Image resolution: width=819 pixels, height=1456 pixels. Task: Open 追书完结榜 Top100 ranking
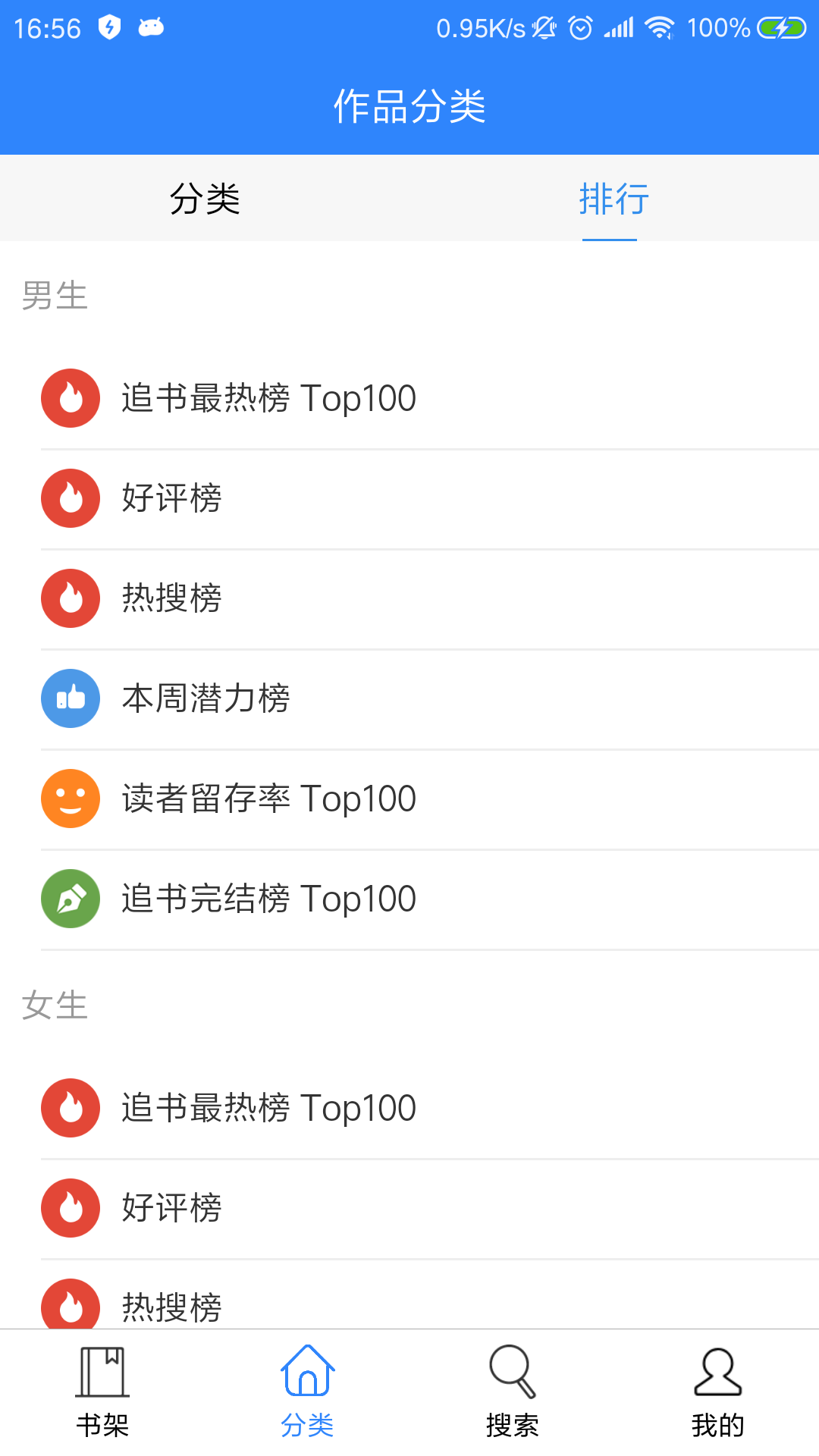pyautogui.click(x=409, y=899)
